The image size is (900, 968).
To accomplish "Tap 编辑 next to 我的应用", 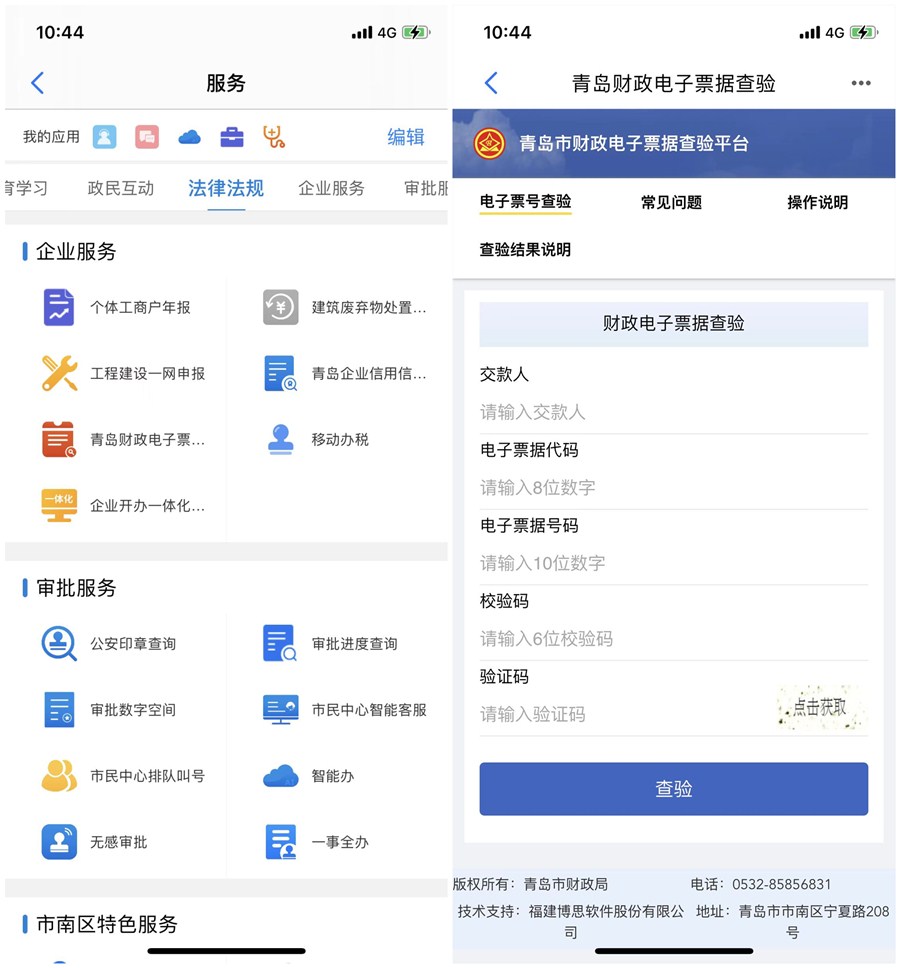I will coord(406,137).
